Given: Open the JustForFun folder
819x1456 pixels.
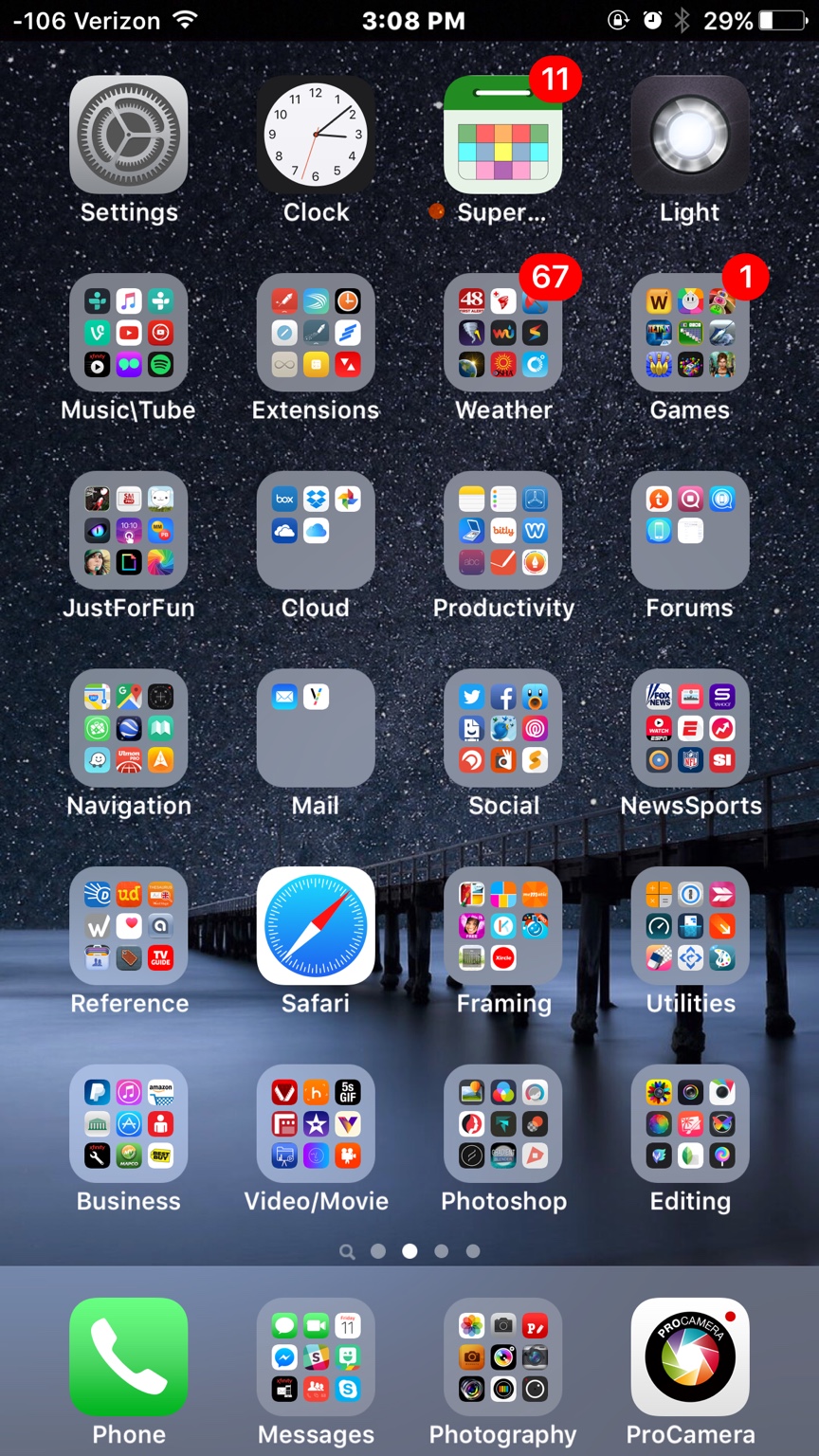Looking at the screenshot, I should pos(128,530).
